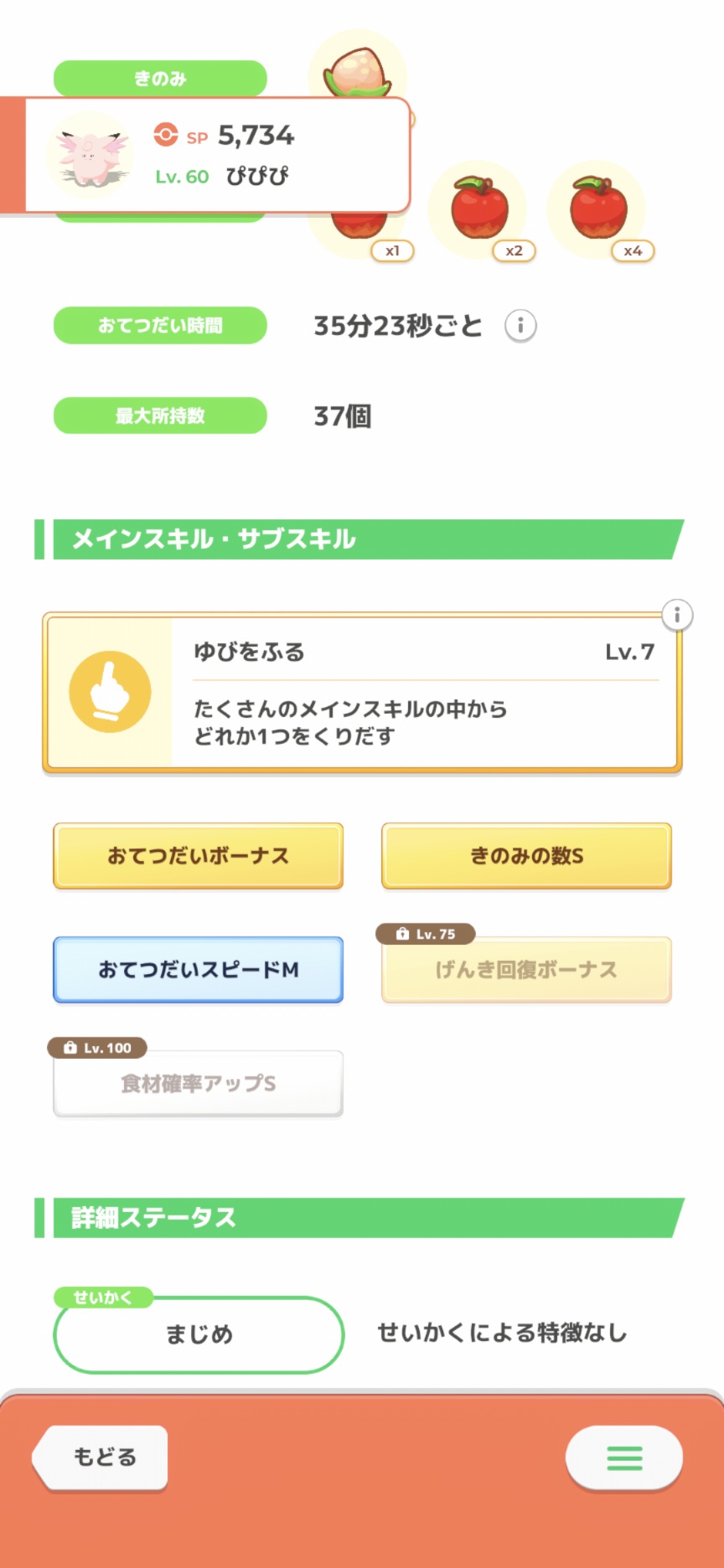Tap the locked げんき回復ボーナス skill
Screen dimensions: 724x1568
(526, 969)
